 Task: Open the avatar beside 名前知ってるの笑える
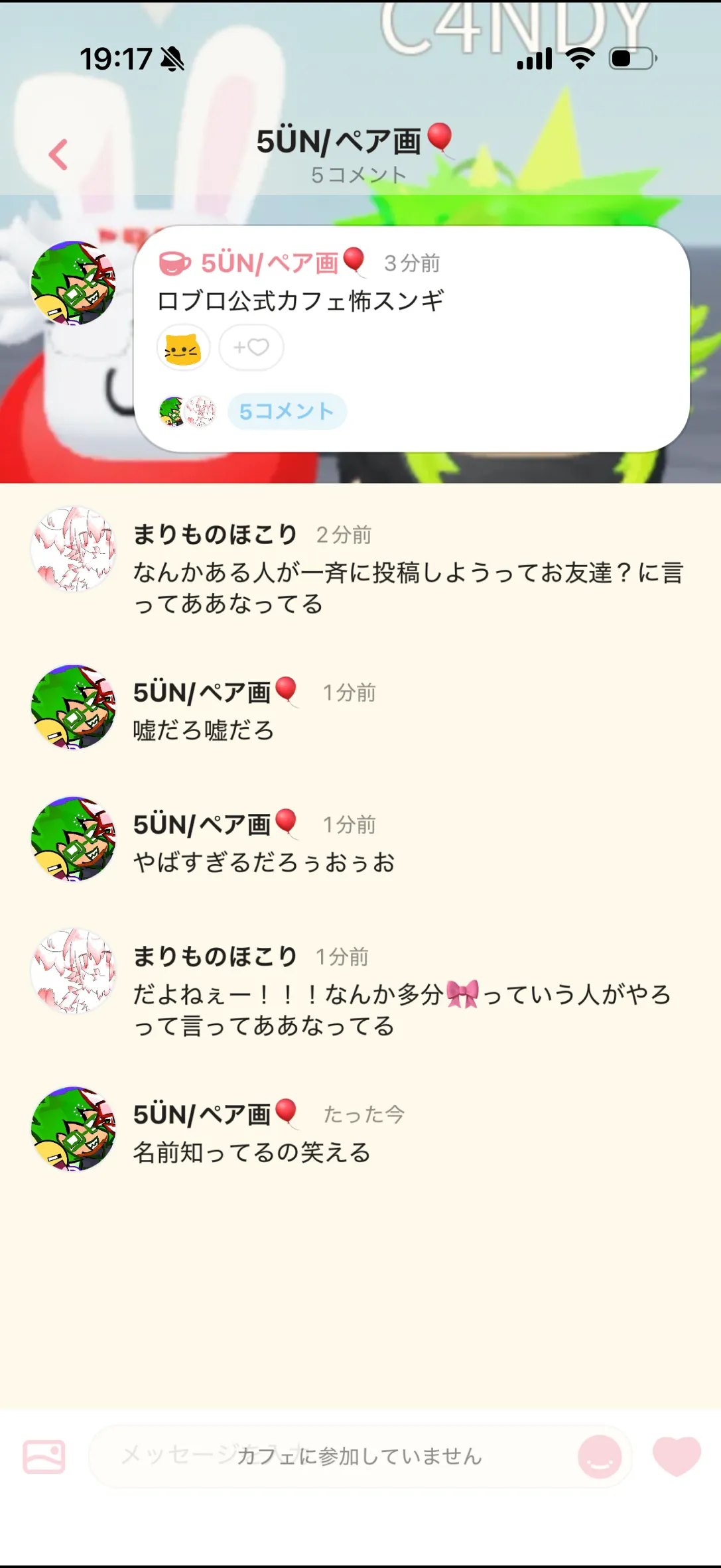pyautogui.click(x=74, y=1129)
